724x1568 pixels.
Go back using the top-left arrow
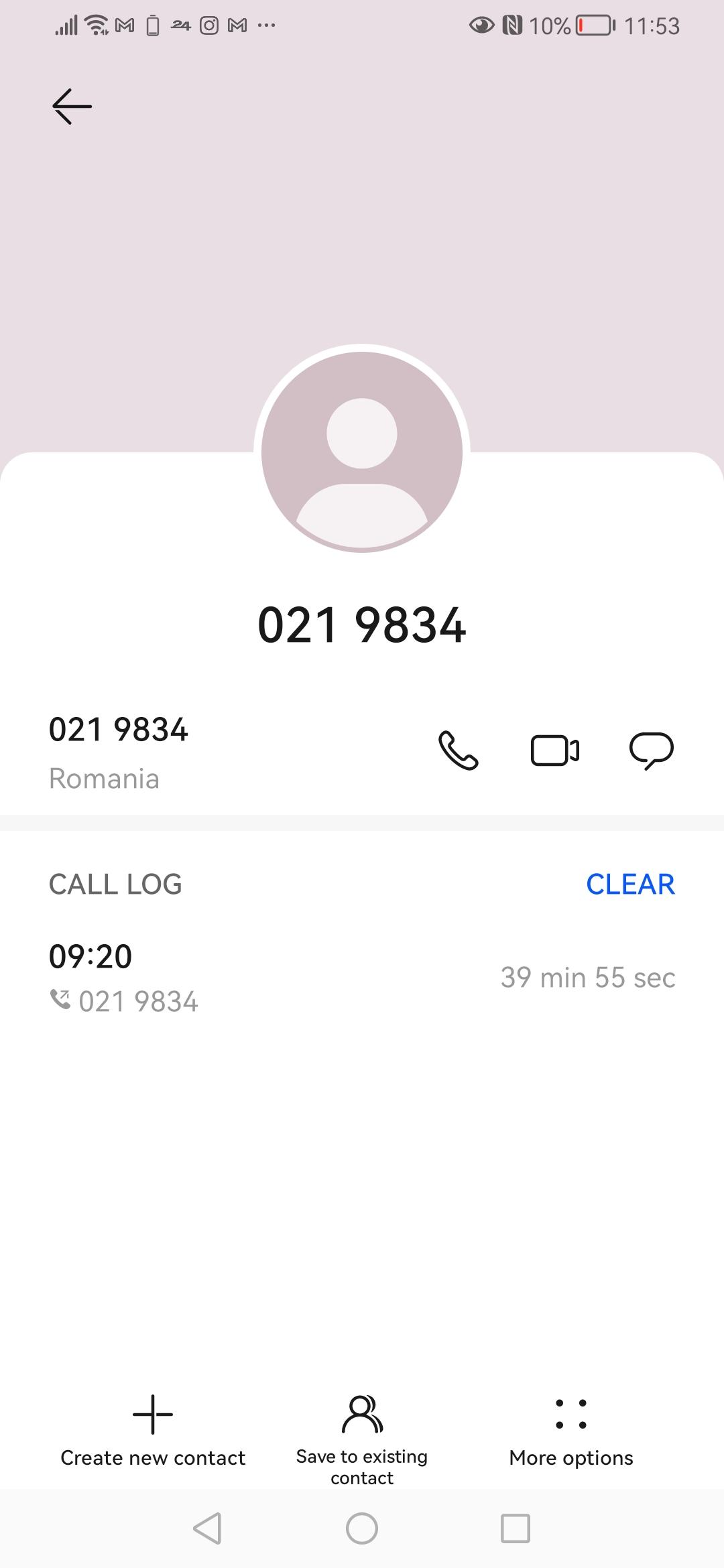tap(72, 106)
